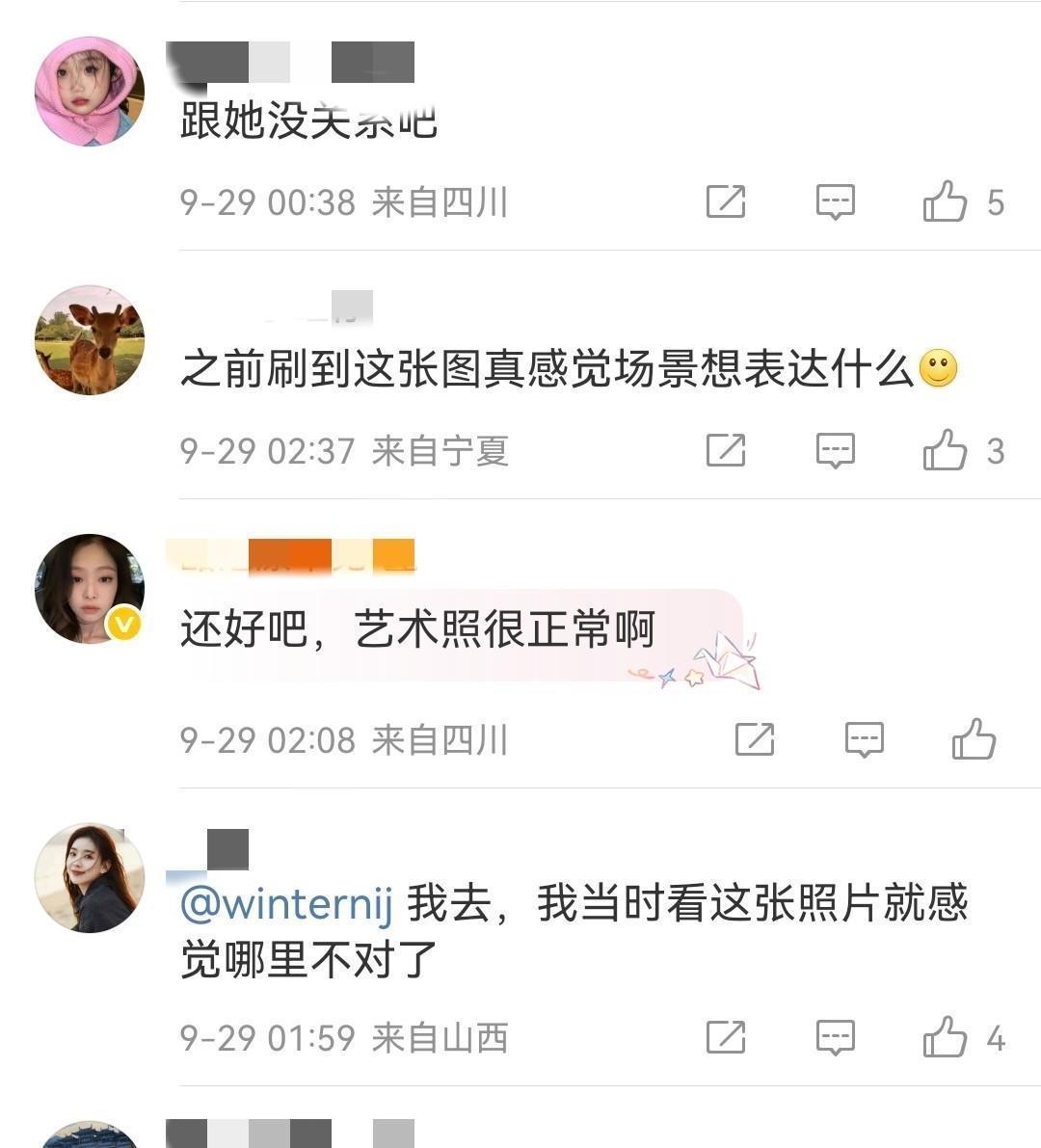Image resolution: width=1041 pixels, height=1148 pixels.
Task: Open the avatar beside the @winternij comment
Action: [90, 878]
